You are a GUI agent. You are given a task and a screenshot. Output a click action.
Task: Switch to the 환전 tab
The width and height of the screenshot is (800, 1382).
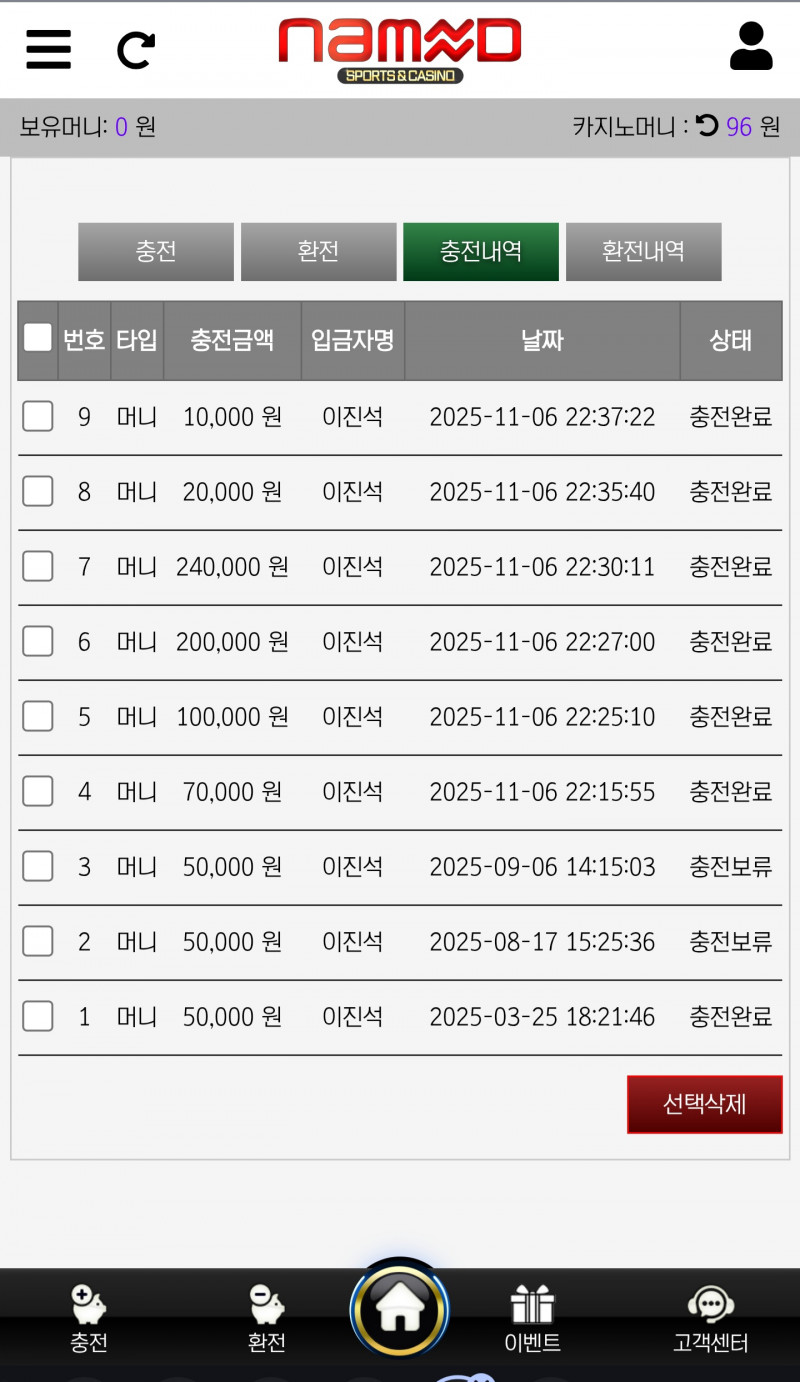[318, 251]
